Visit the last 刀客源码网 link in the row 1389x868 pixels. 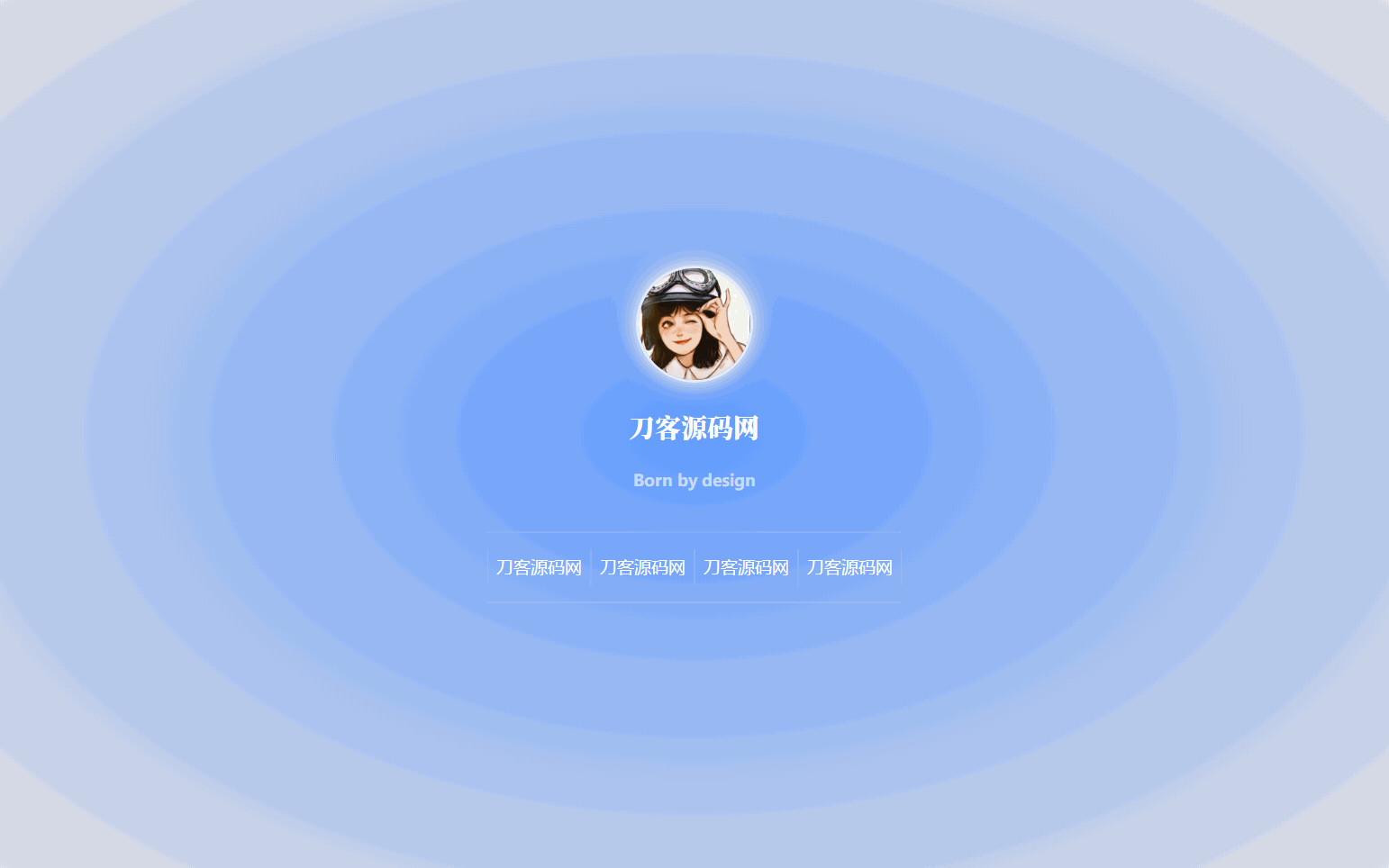(x=849, y=567)
